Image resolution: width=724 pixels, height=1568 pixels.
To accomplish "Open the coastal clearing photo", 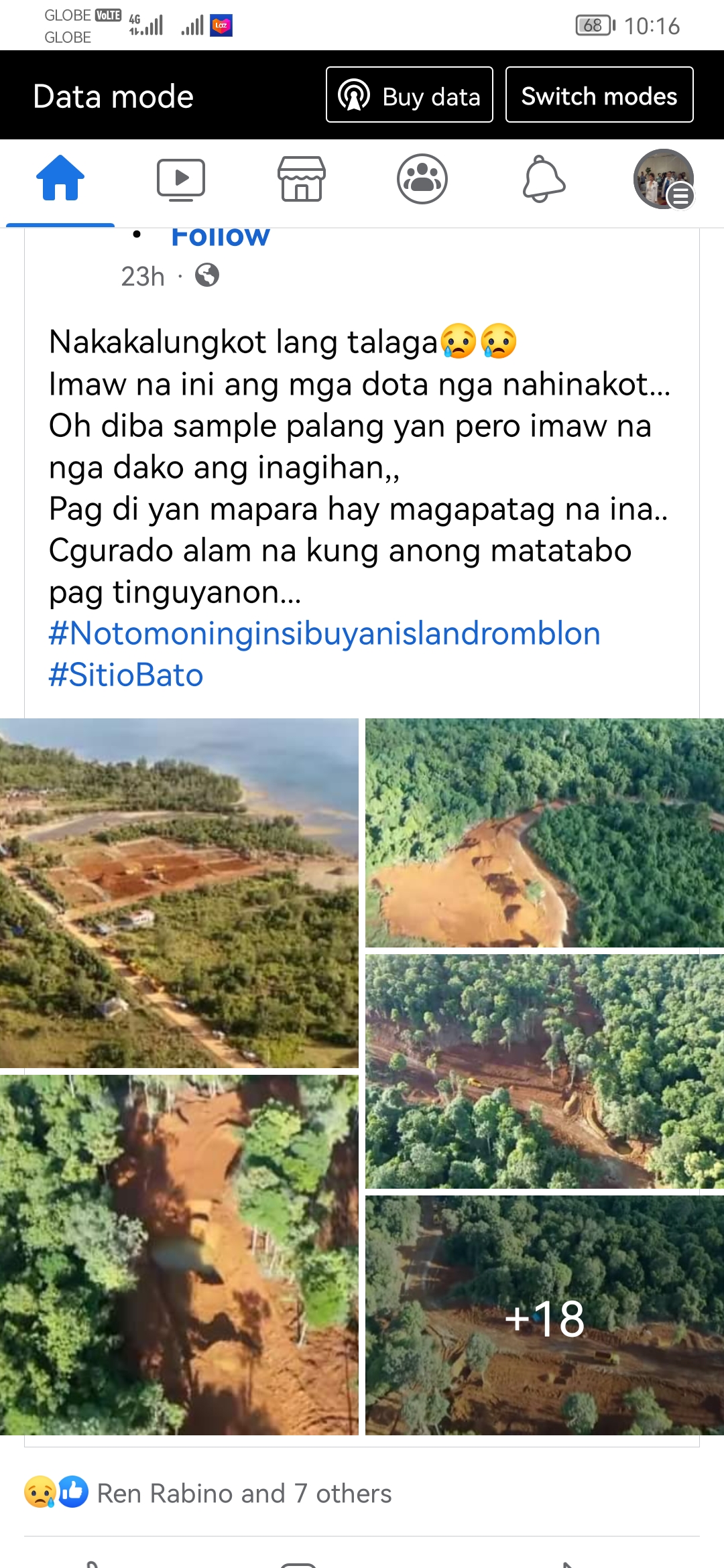I will (179, 893).
